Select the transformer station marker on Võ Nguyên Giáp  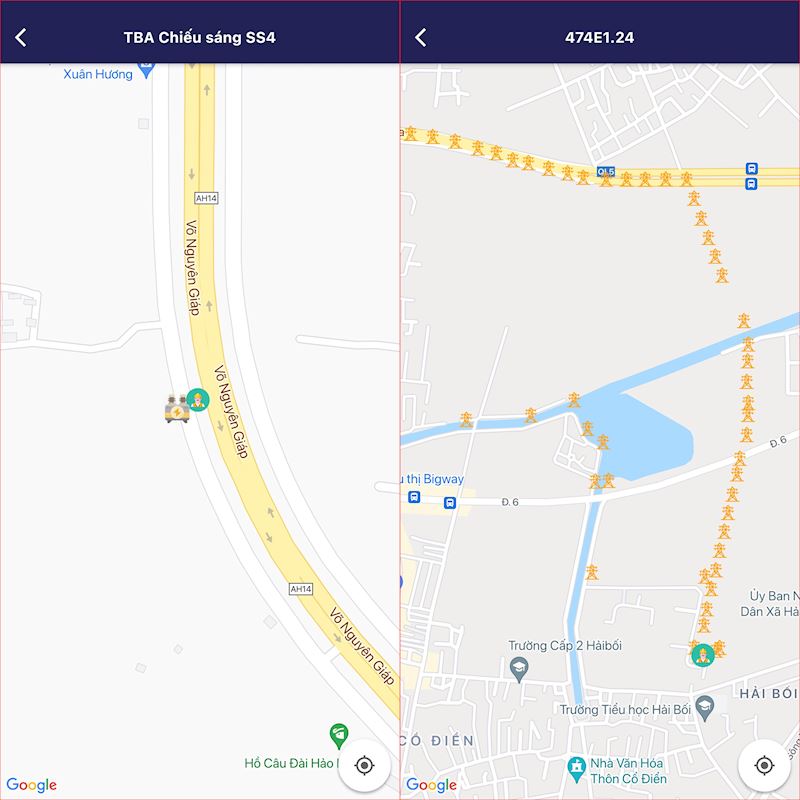(x=177, y=410)
